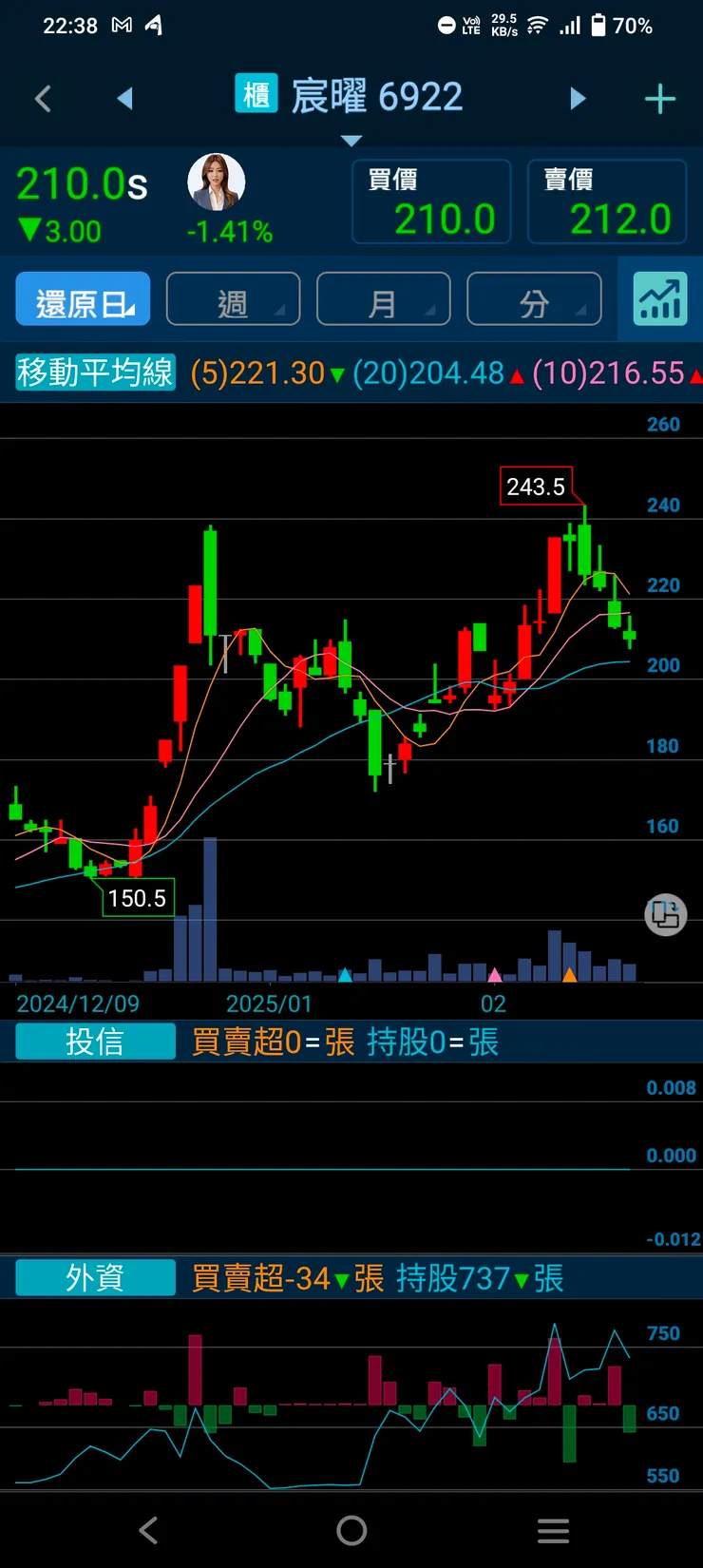The width and height of the screenshot is (703, 1568).
Task: Tap the 買價 210.0 bid price box
Action: point(431,201)
